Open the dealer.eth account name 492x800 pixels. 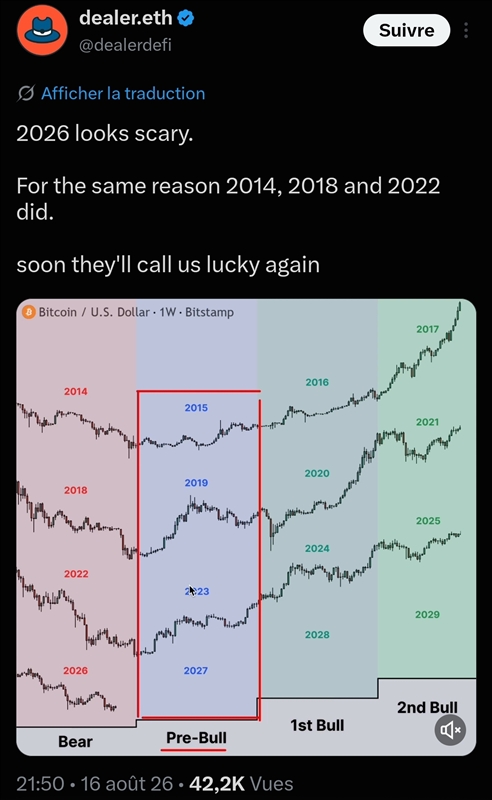pos(126,18)
